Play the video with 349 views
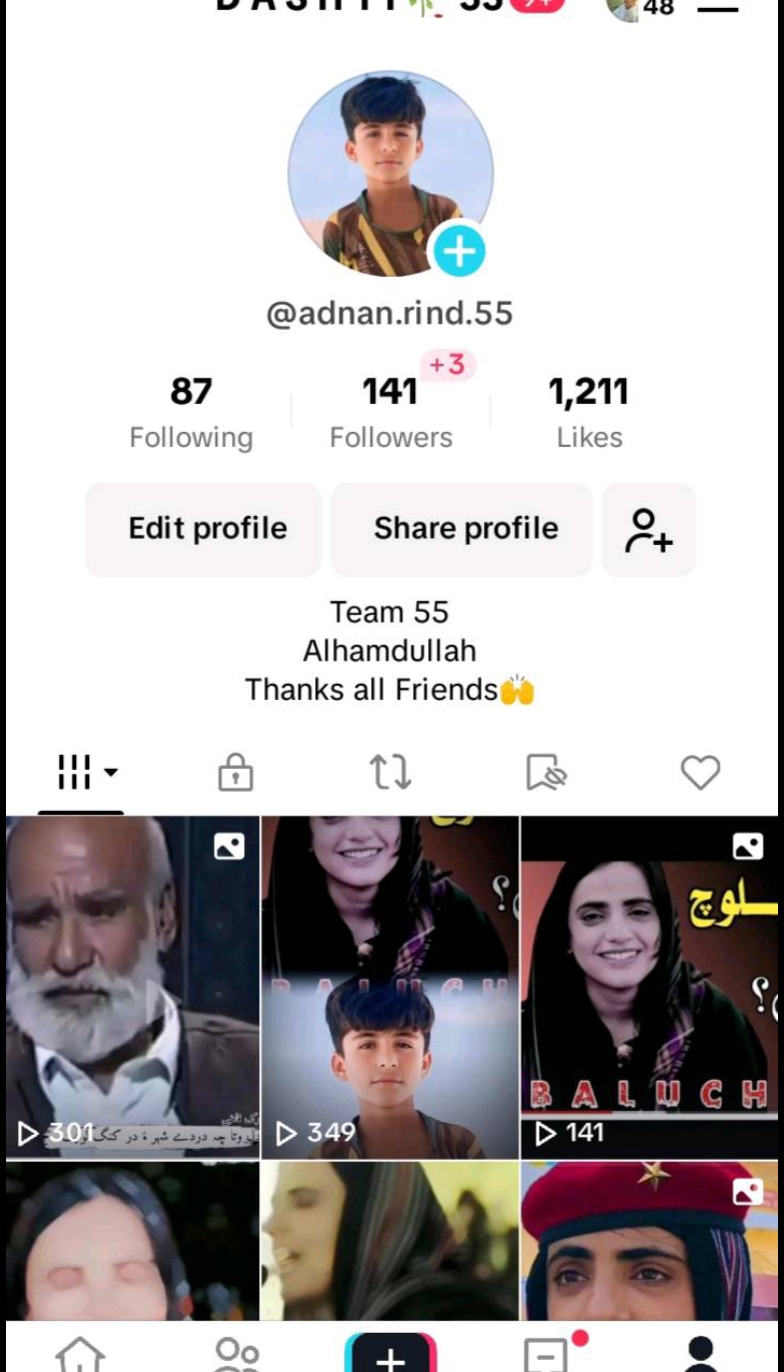Image resolution: width=784 pixels, height=1372 pixels. [x=390, y=986]
